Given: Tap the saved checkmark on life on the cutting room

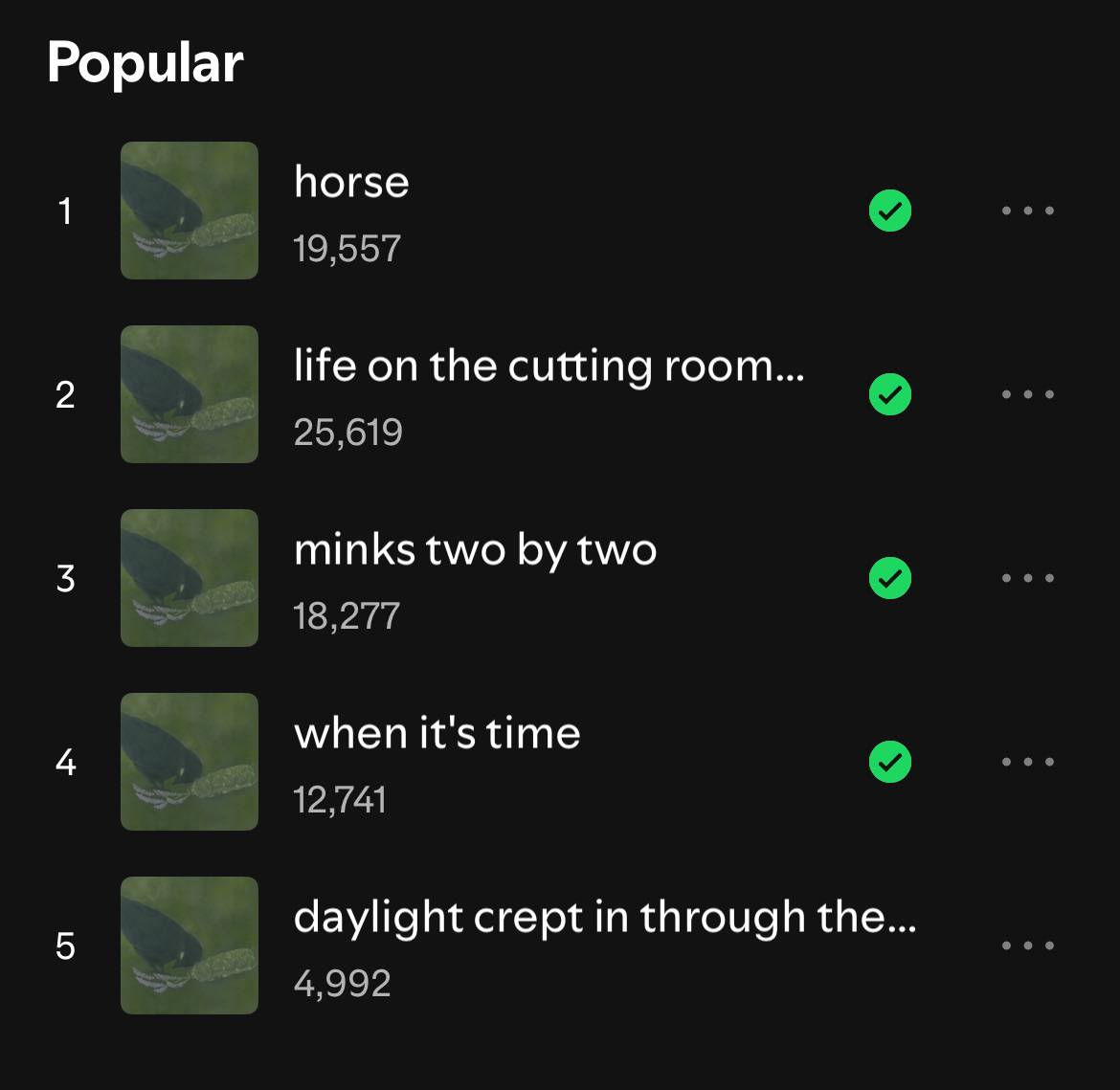Looking at the screenshot, I should 890,394.
